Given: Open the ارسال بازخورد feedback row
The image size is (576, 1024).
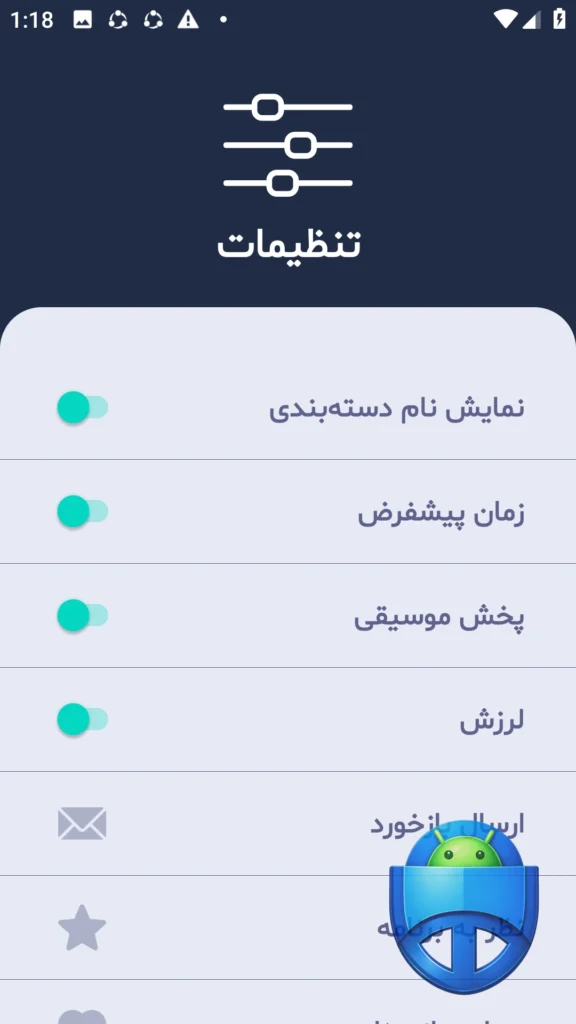Looking at the screenshot, I should pyautogui.click(x=288, y=824).
